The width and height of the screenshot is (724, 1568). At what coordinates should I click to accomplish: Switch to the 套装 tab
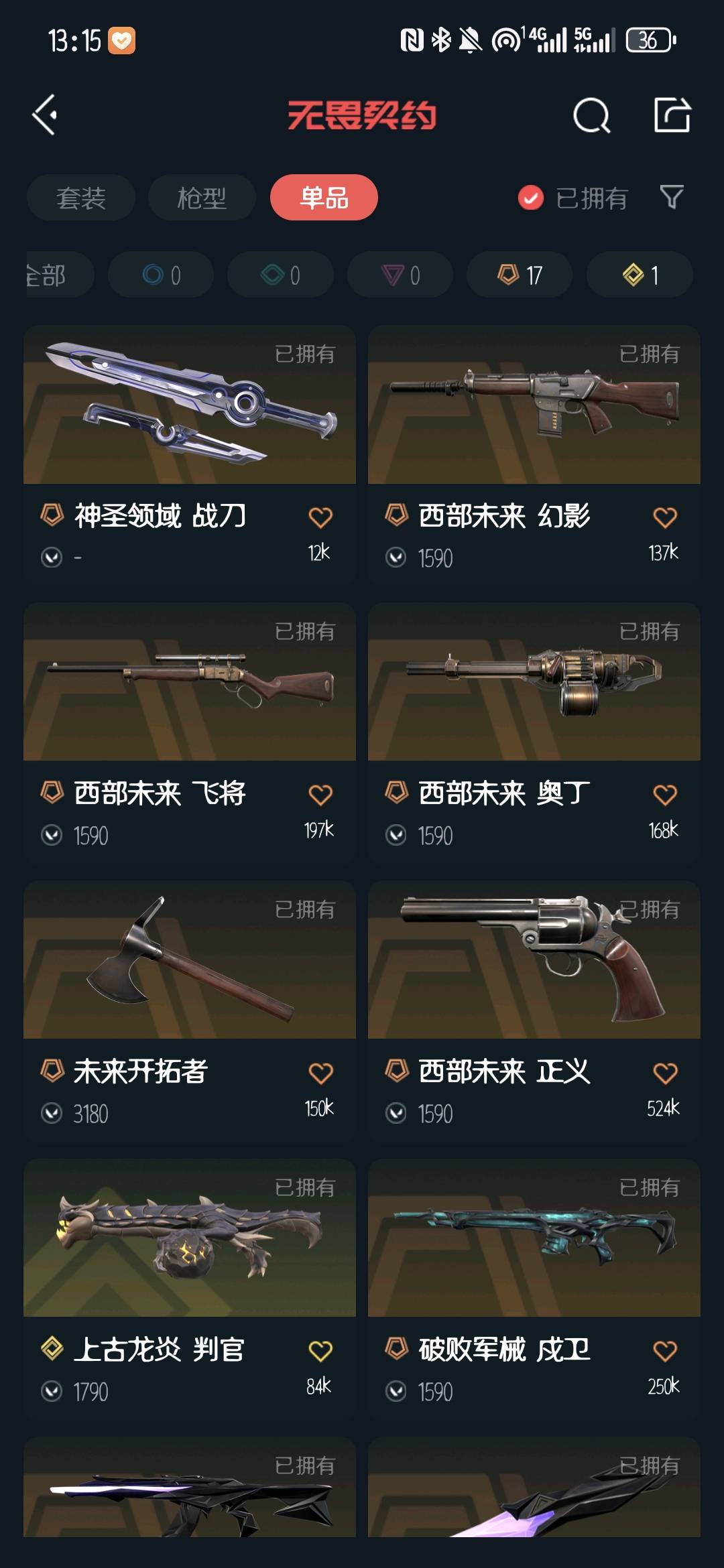click(x=81, y=198)
